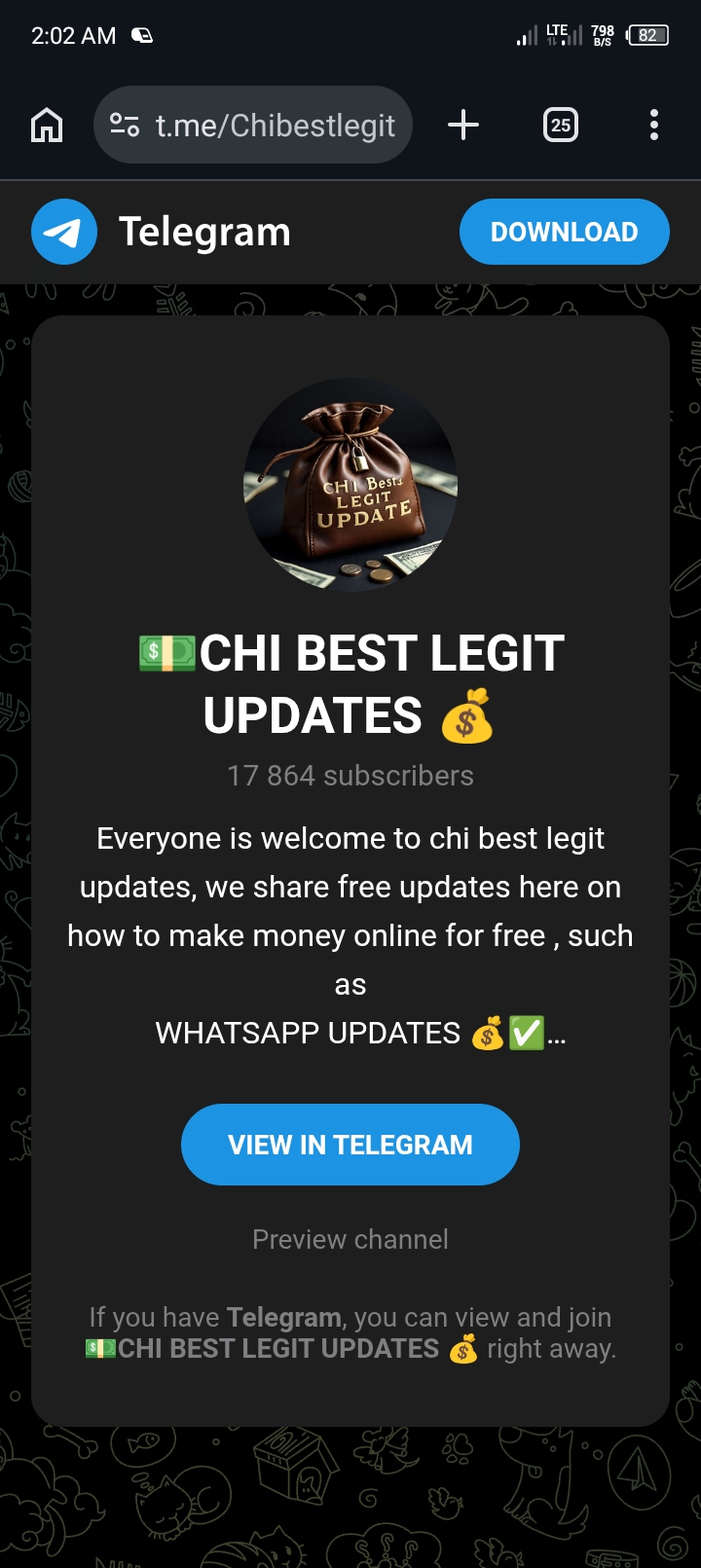Open the browser overflow menu
The width and height of the screenshot is (701, 1568).
(x=653, y=125)
